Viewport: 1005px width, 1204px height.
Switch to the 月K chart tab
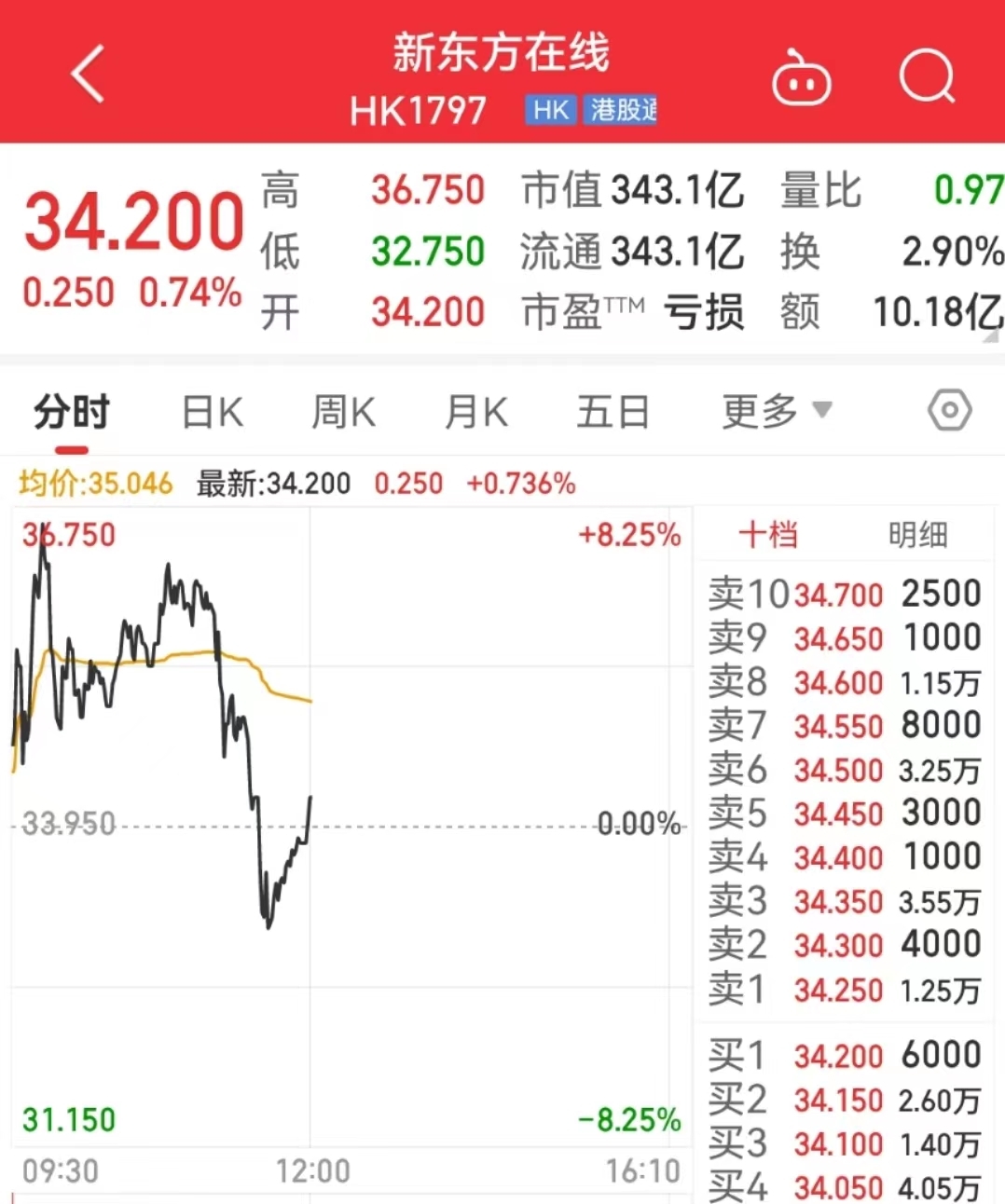click(x=476, y=411)
